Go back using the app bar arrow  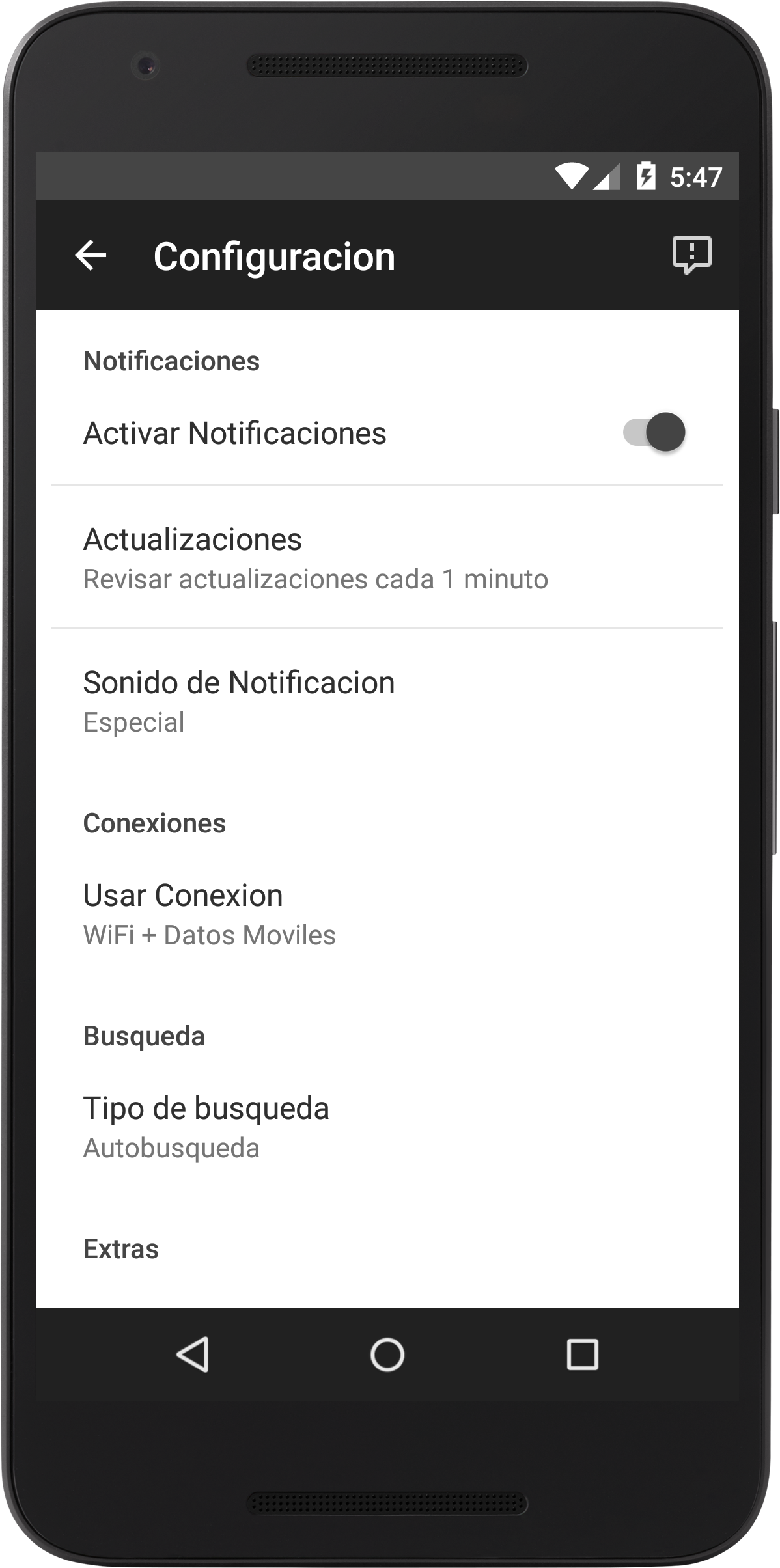click(91, 255)
